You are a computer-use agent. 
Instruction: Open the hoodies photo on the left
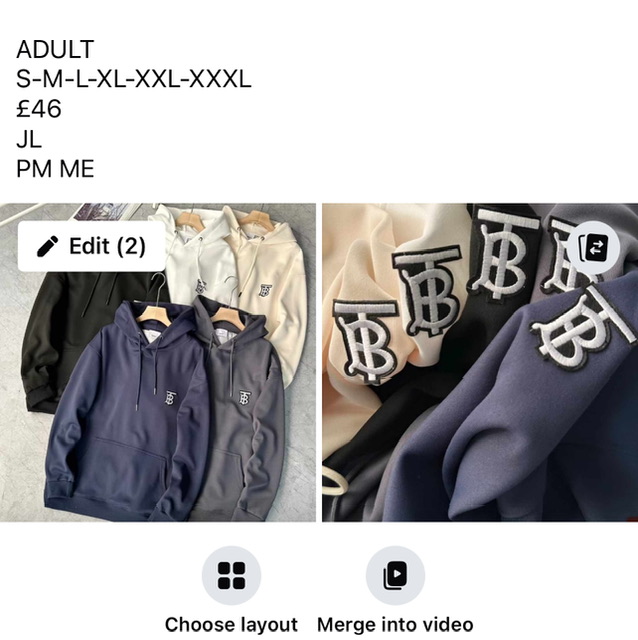click(x=158, y=400)
